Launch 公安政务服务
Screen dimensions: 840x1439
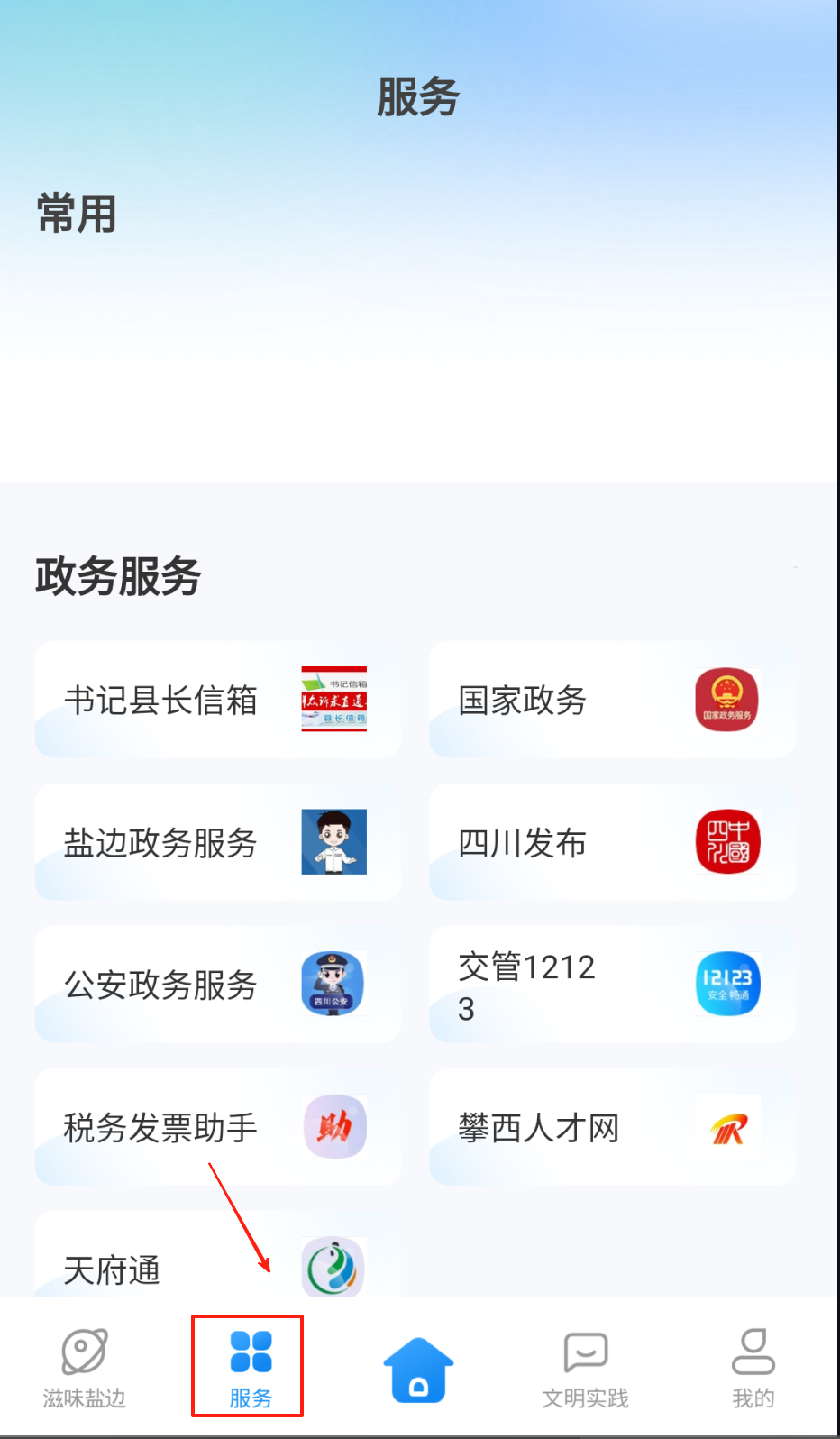(217, 985)
